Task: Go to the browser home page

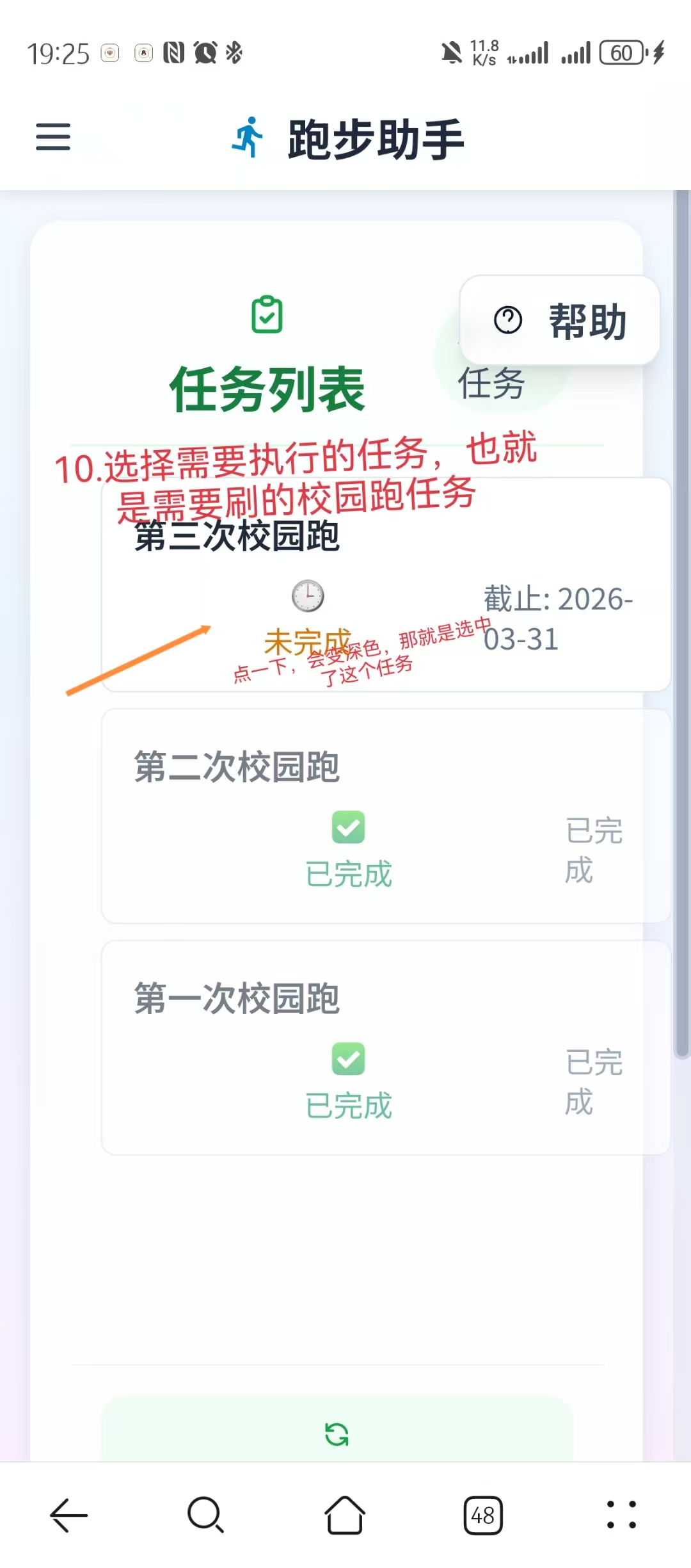Action: tap(345, 1515)
